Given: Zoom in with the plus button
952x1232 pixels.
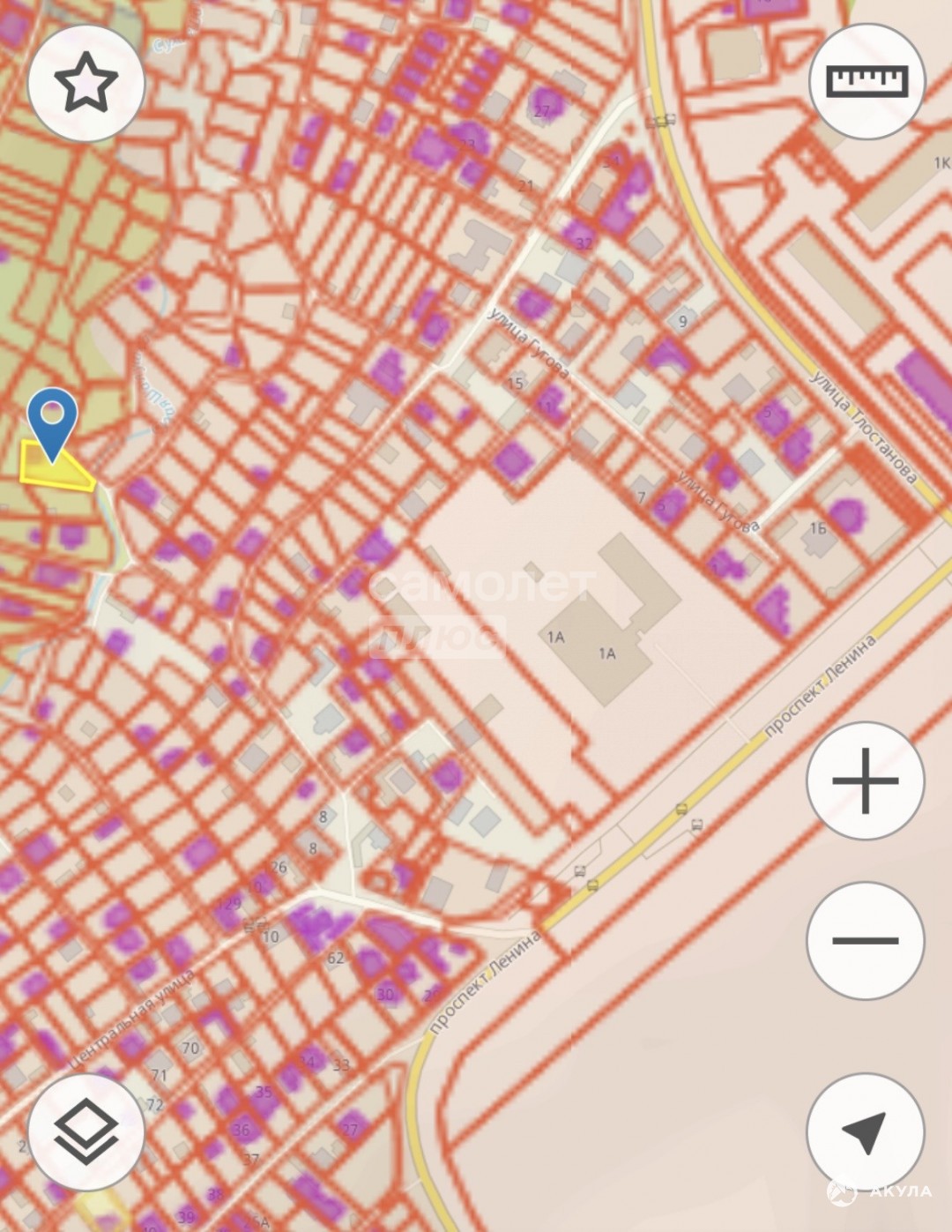Looking at the screenshot, I should 865,780.
